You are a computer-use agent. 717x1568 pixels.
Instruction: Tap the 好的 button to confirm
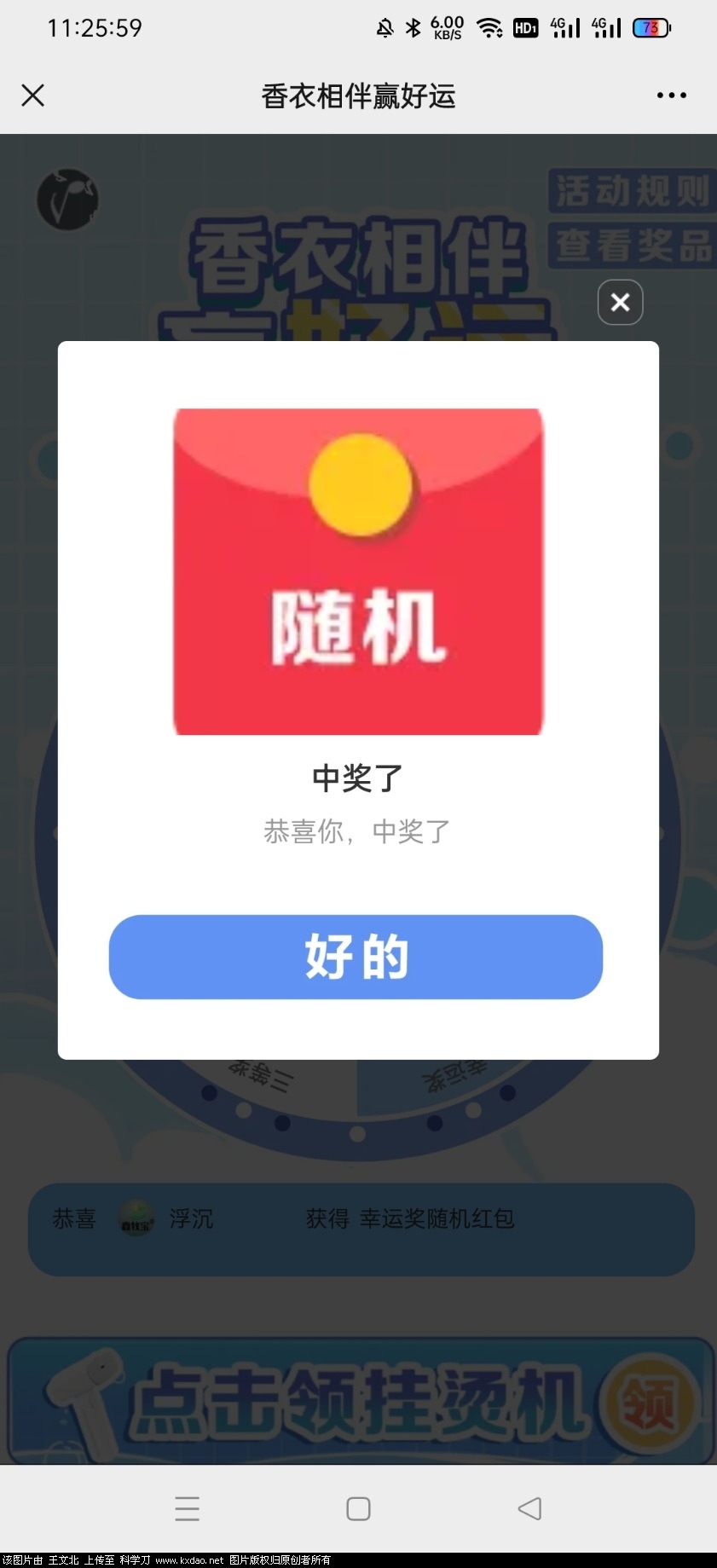[x=356, y=957]
